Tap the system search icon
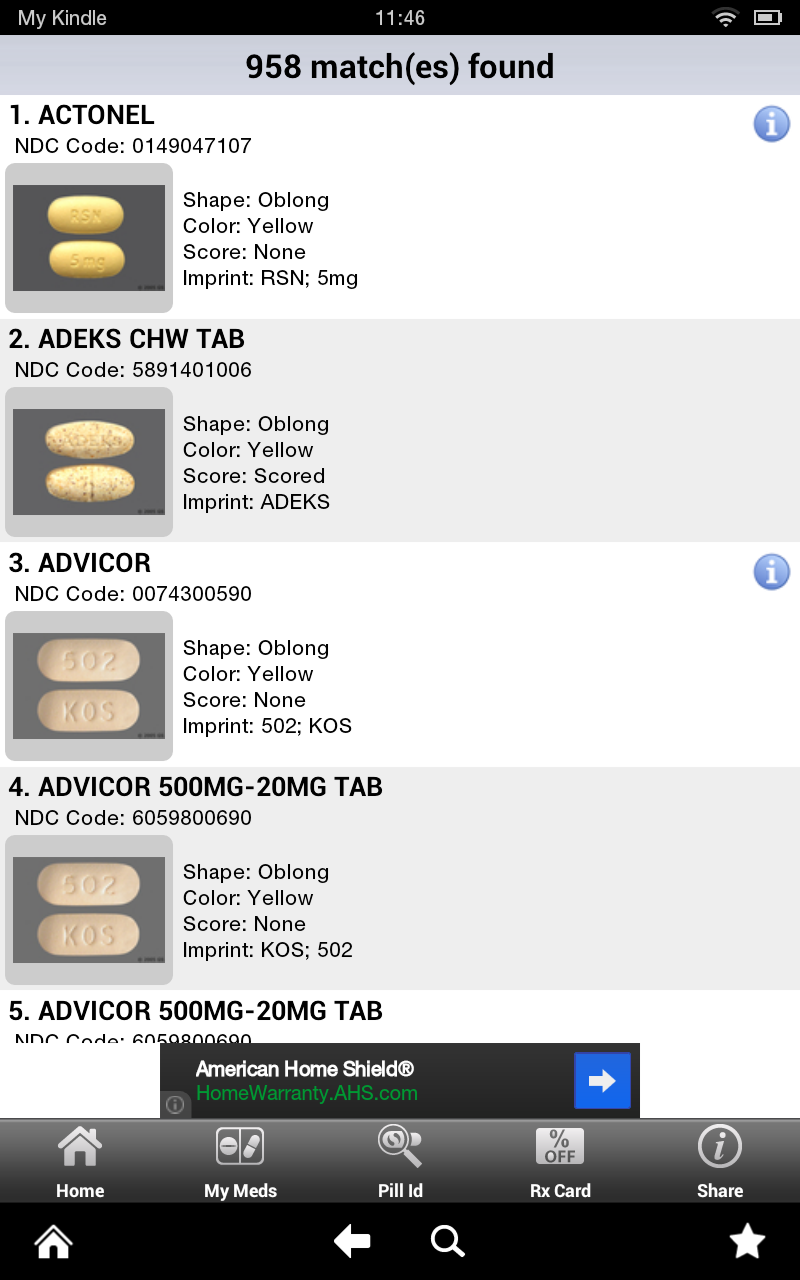The height and width of the screenshot is (1280, 800). point(447,1242)
